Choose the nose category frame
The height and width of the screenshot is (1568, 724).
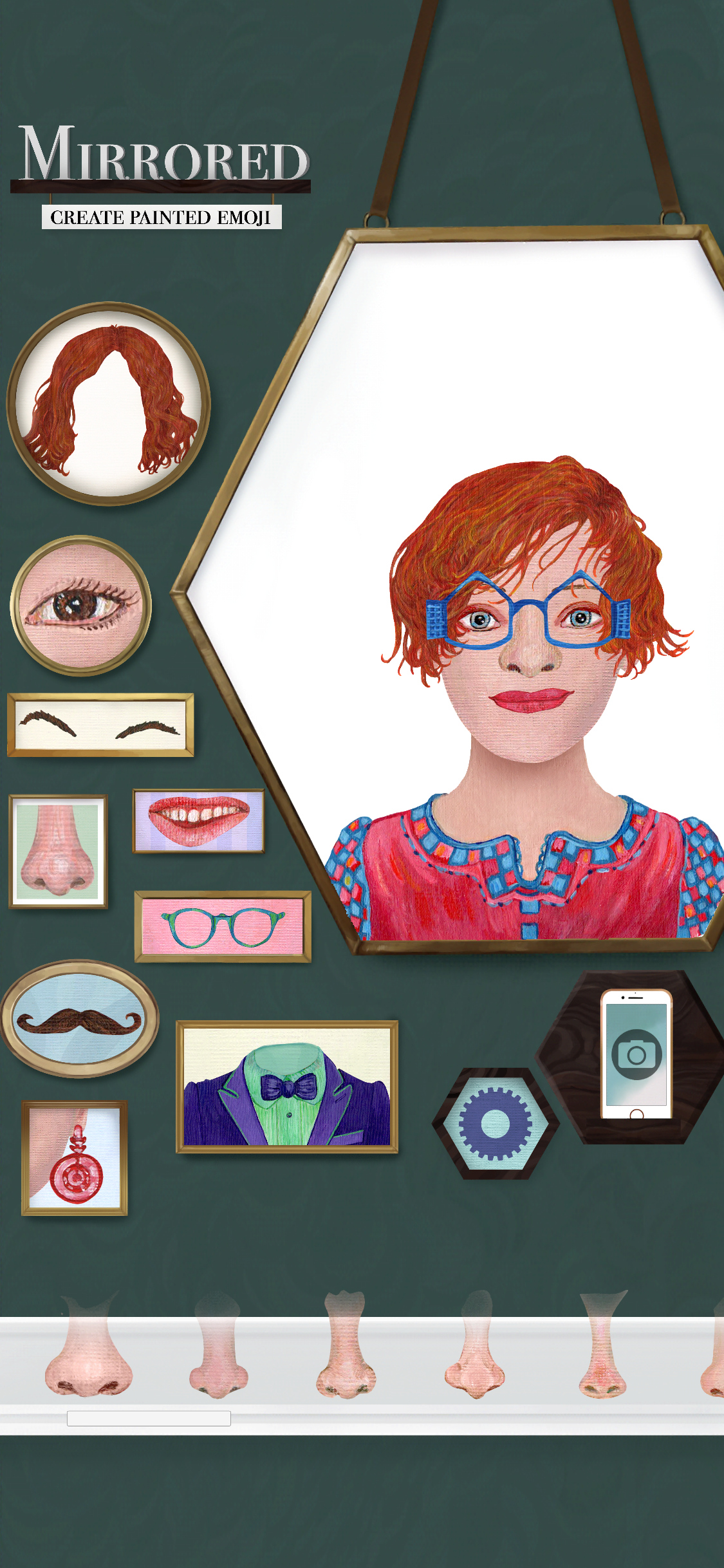point(58,851)
